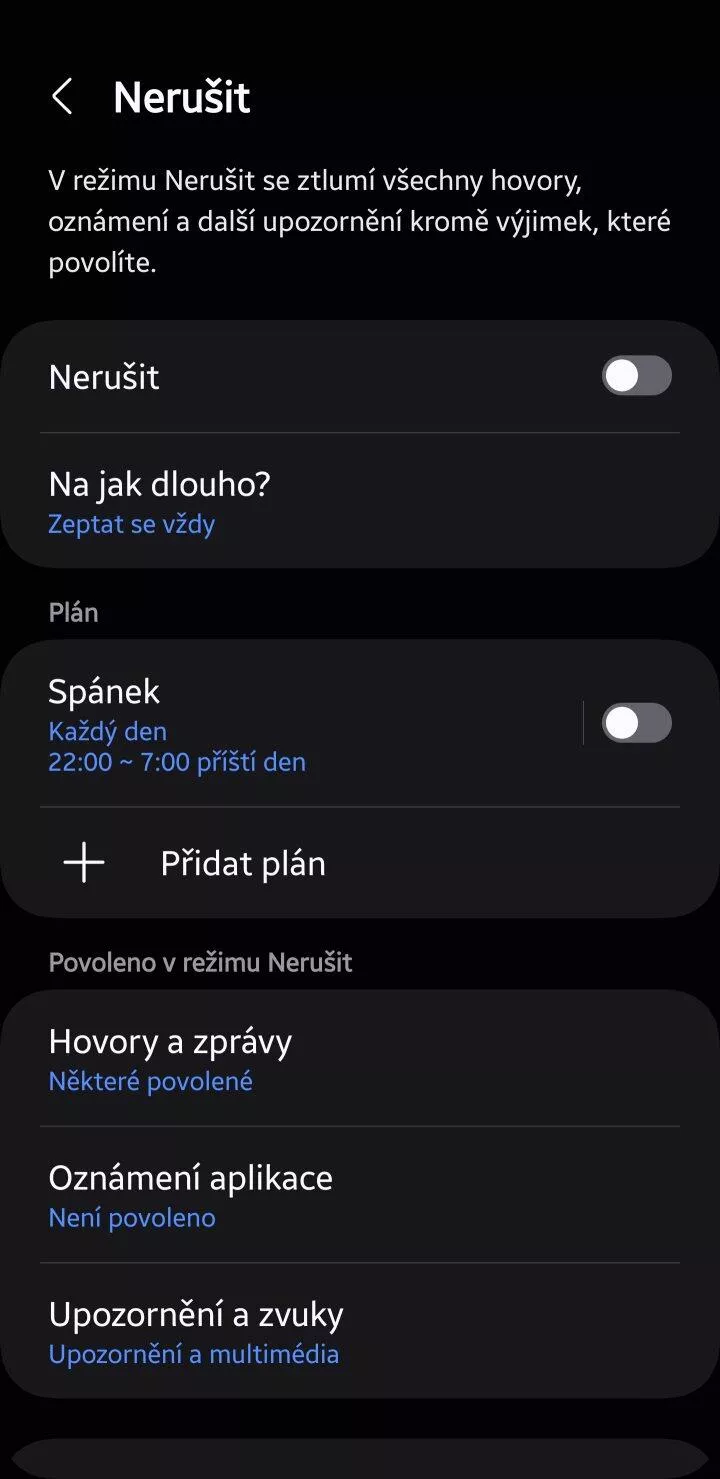
Task: Open Hovory a zprávy exceptions
Action: 360,1058
